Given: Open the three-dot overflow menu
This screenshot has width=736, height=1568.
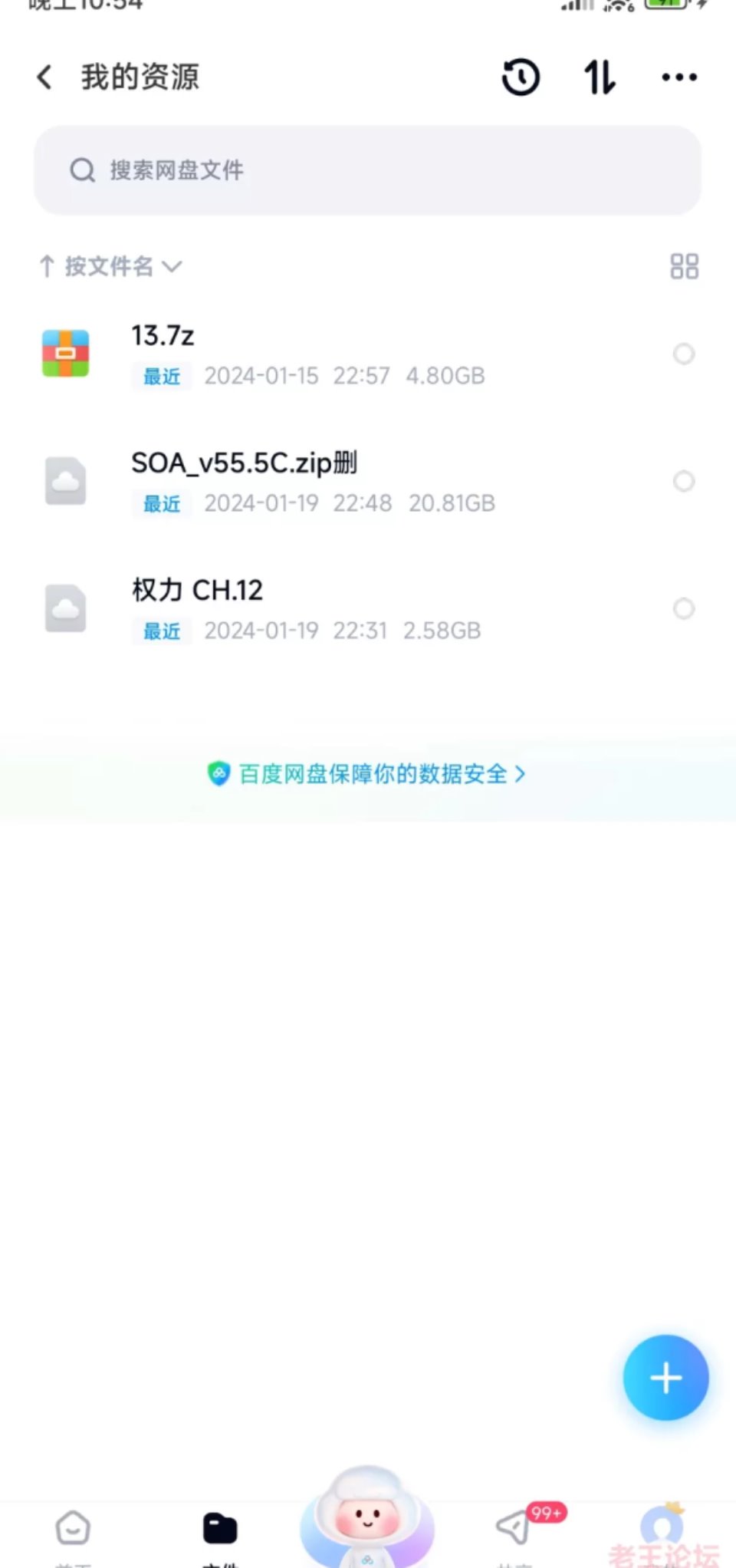Looking at the screenshot, I should (x=679, y=77).
